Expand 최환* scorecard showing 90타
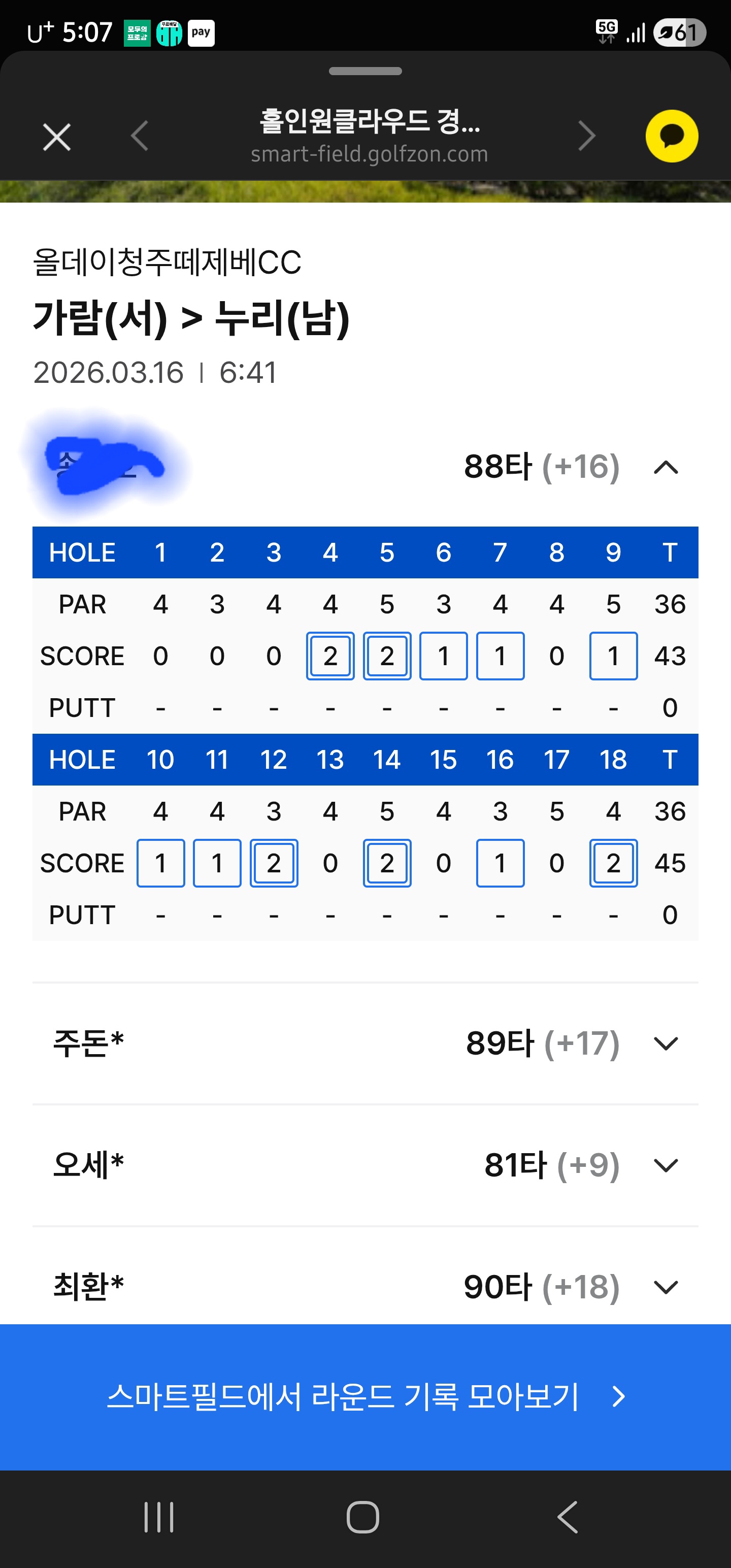The width and height of the screenshot is (731, 1568). (666, 1287)
